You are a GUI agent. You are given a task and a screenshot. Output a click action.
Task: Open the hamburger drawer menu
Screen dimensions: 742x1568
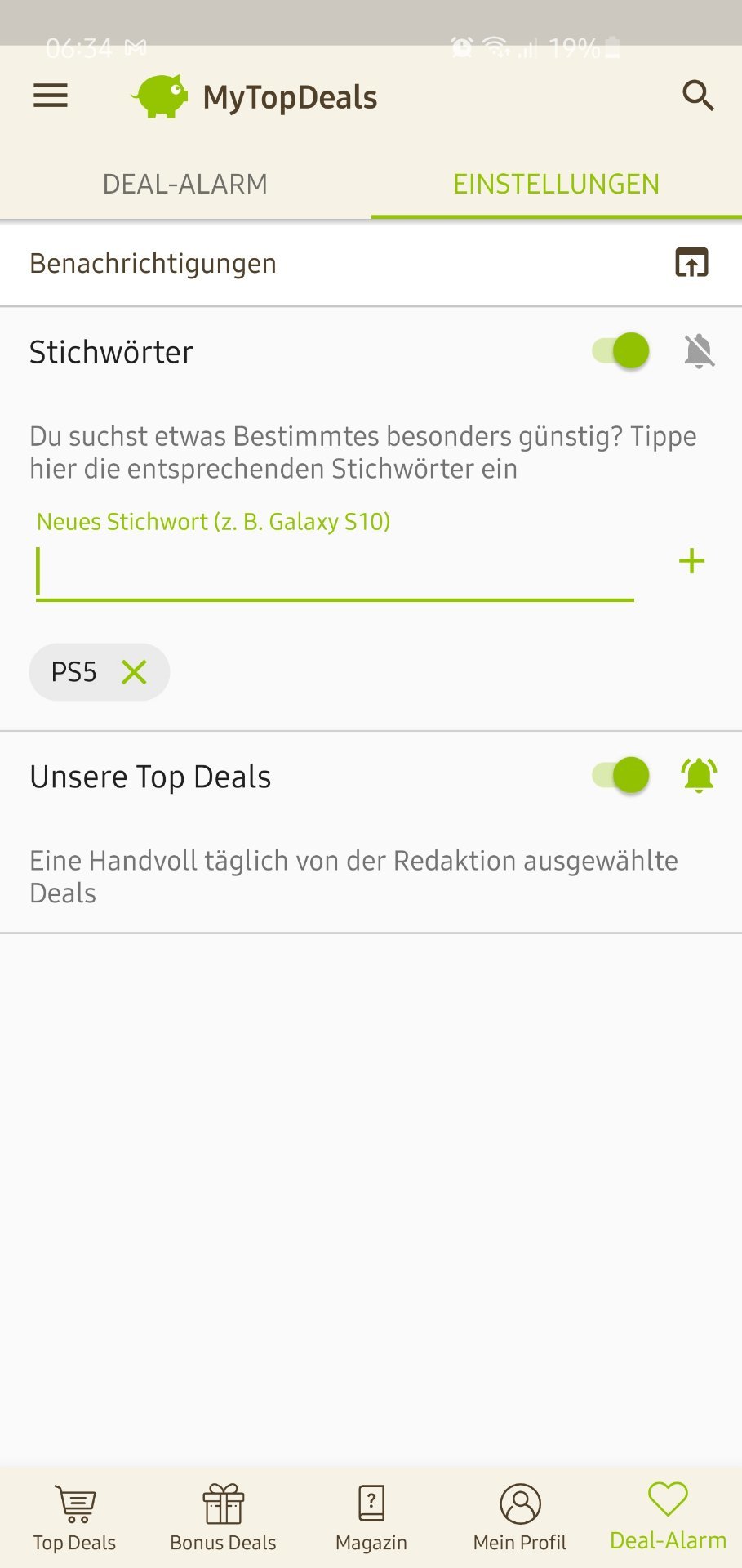[50, 96]
